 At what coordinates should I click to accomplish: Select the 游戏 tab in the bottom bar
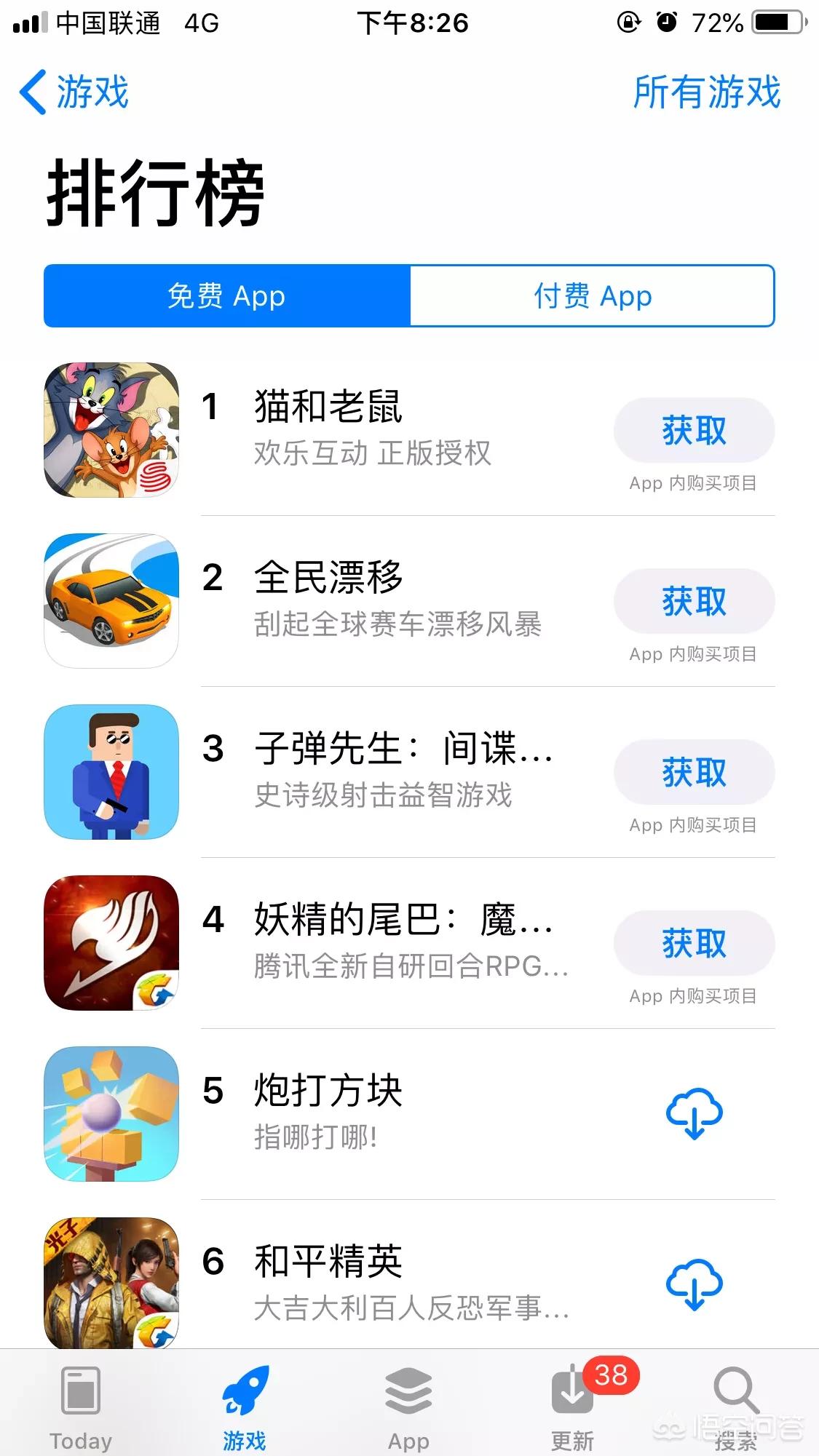point(245,1408)
